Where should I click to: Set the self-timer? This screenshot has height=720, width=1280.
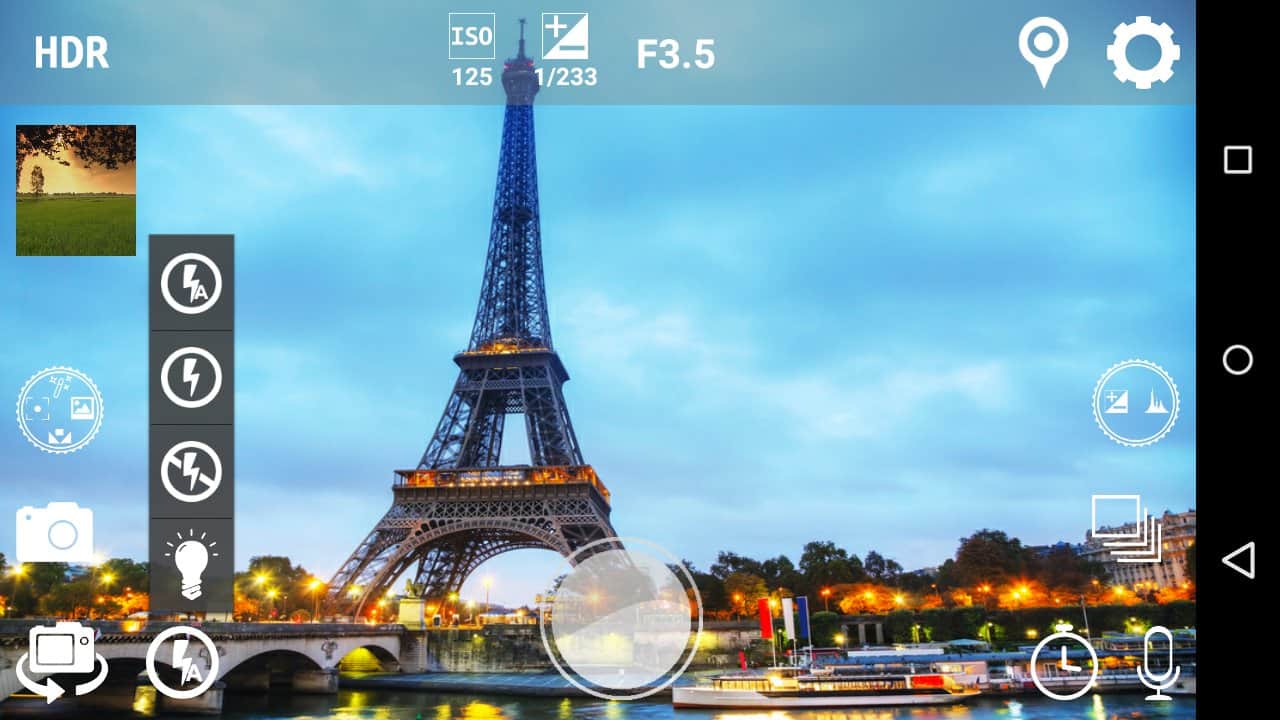coord(1064,664)
